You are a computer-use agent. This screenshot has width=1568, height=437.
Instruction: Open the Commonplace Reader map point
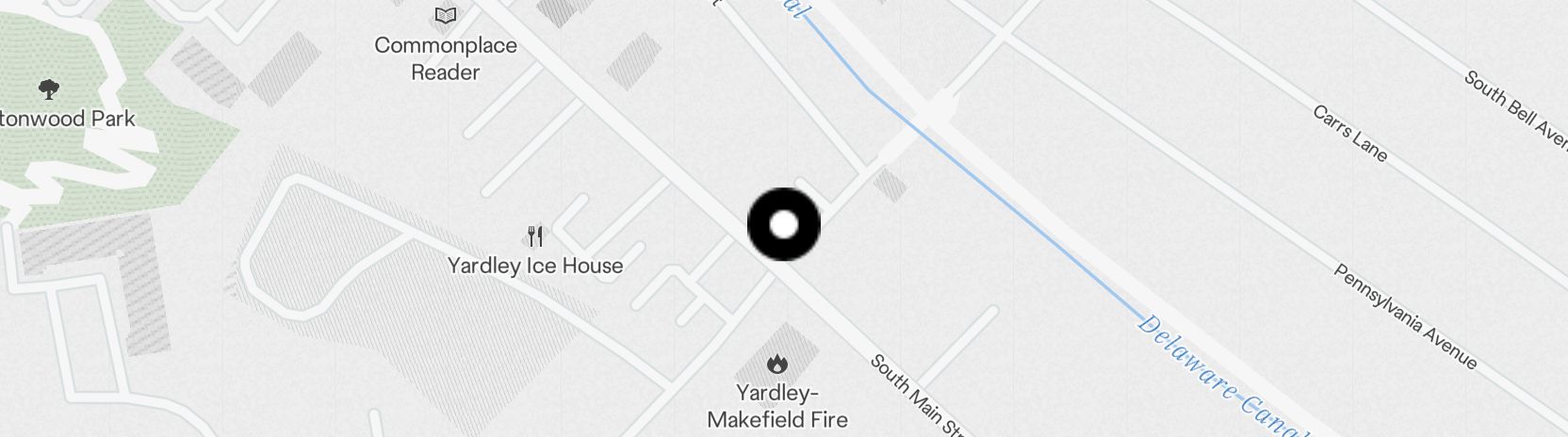click(446, 16)
